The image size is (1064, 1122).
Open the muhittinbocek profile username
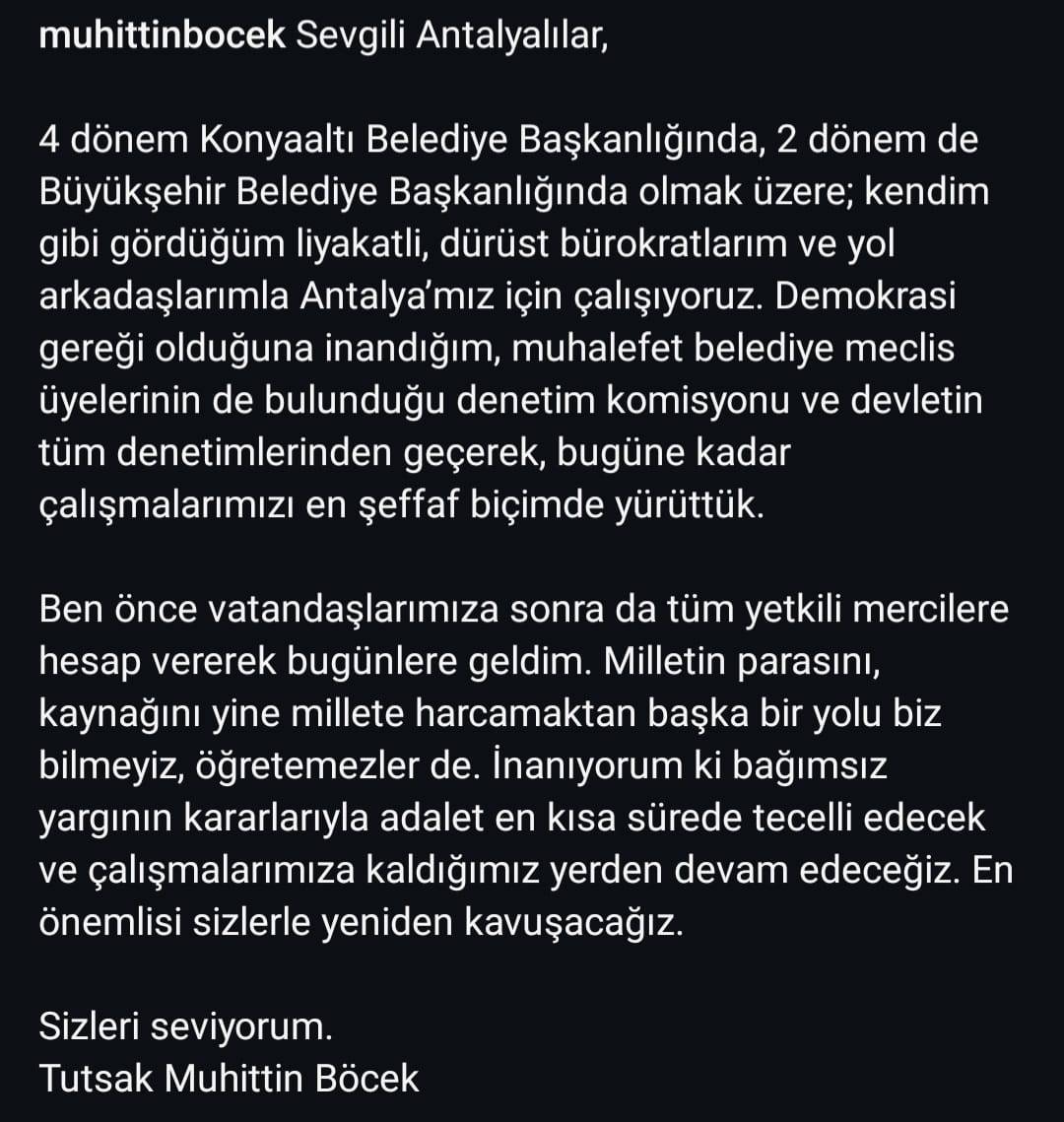[163, 37]
